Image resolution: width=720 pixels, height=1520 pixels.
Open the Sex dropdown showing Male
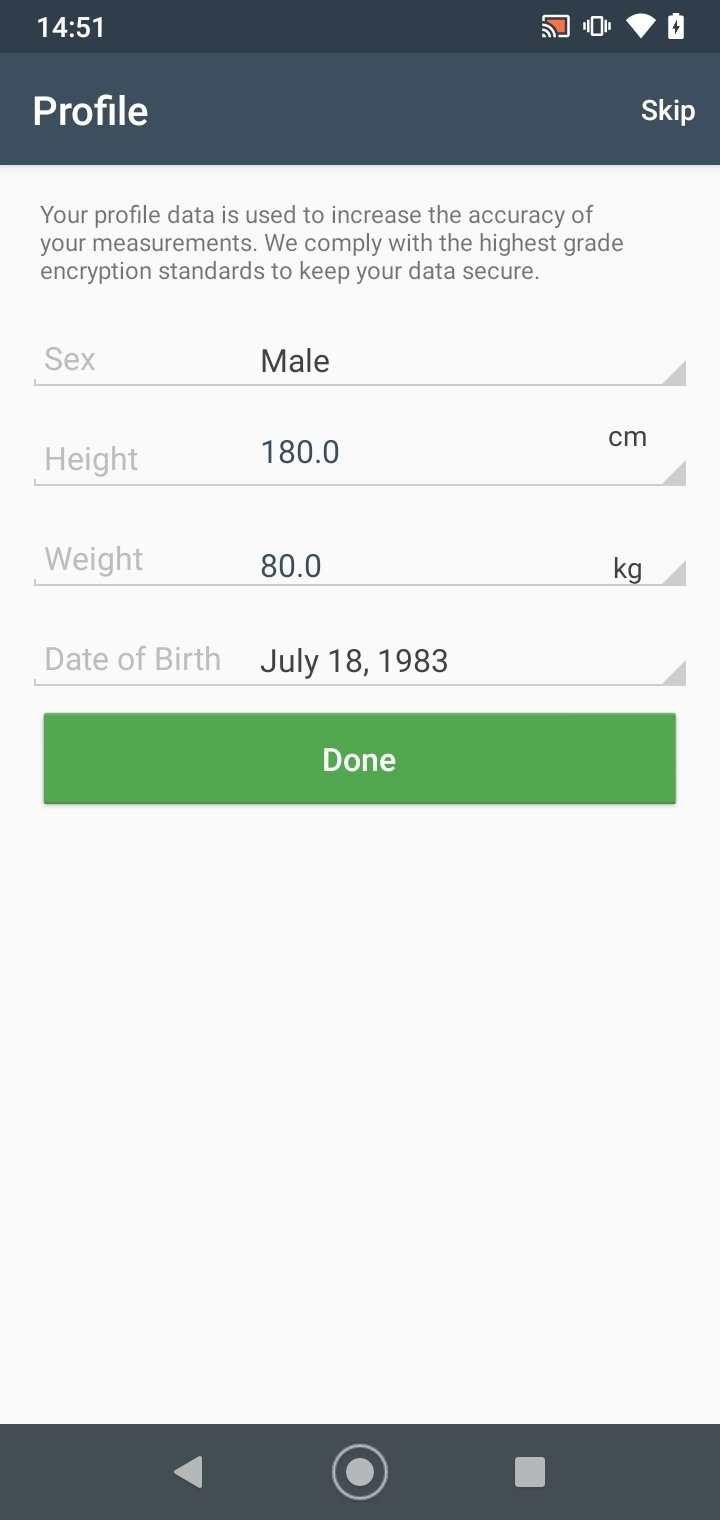click(x=472, y=361)
